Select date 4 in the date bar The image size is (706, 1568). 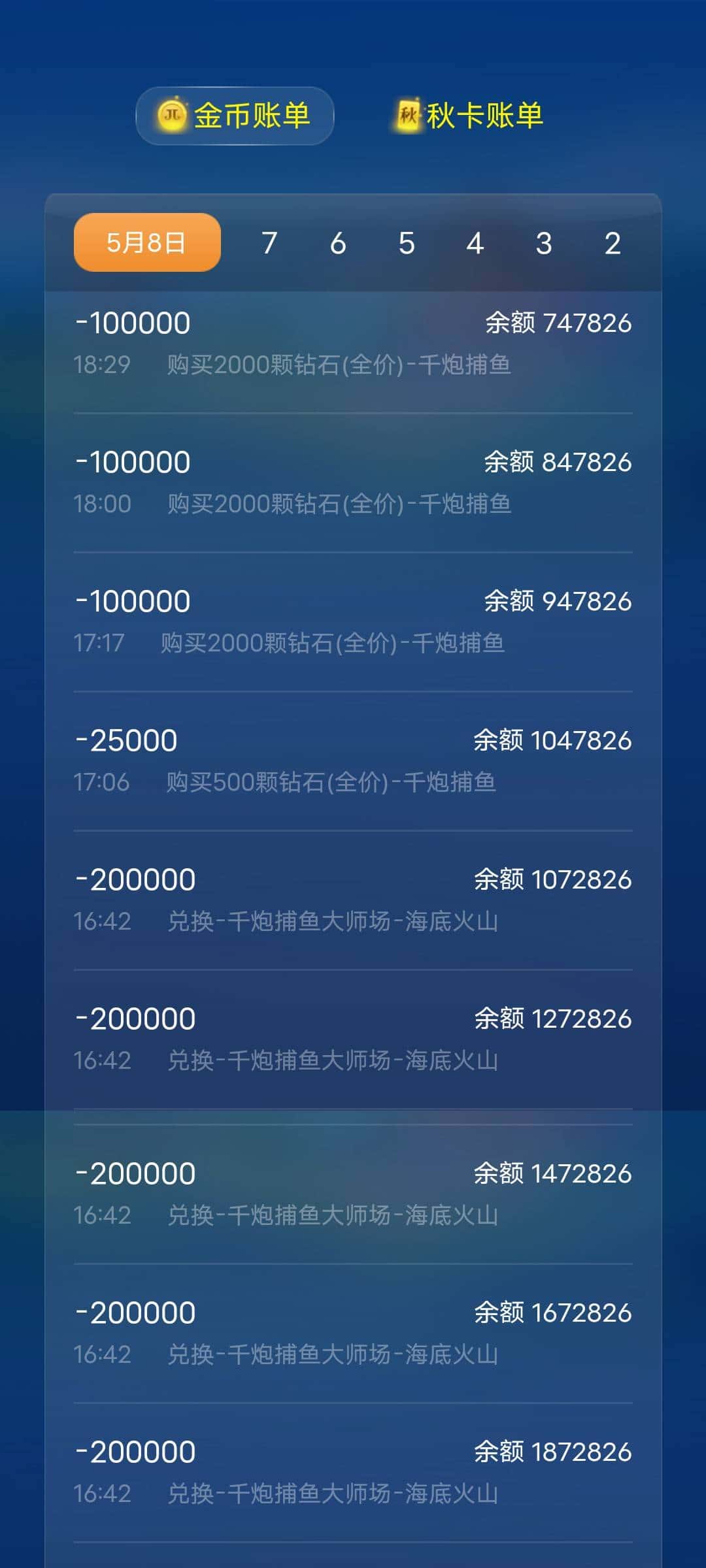click(477, 242)
